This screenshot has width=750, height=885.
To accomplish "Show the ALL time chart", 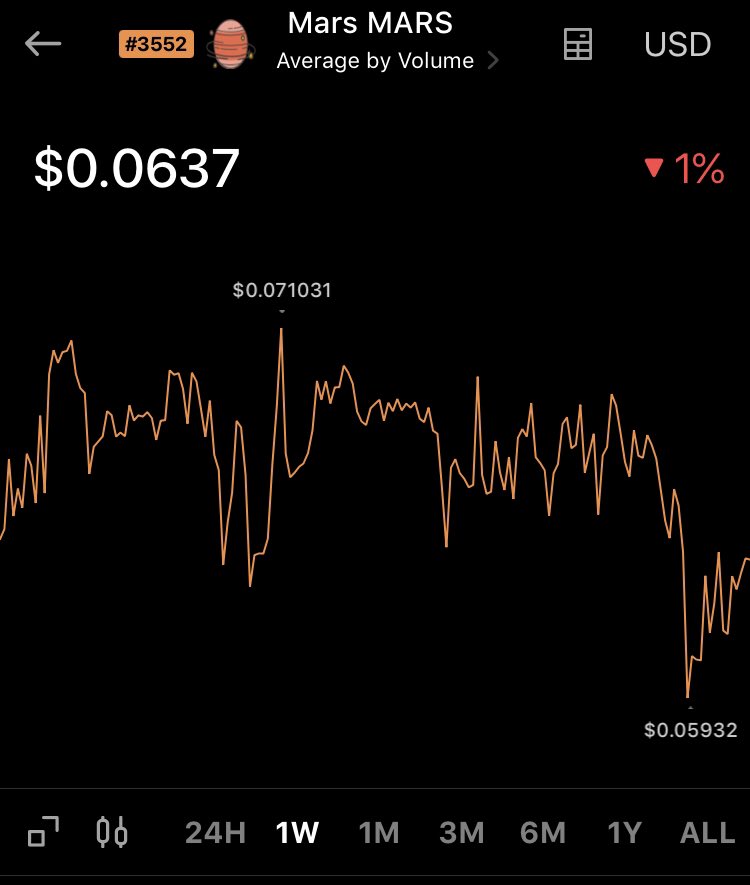I will [x=707, y=832].
